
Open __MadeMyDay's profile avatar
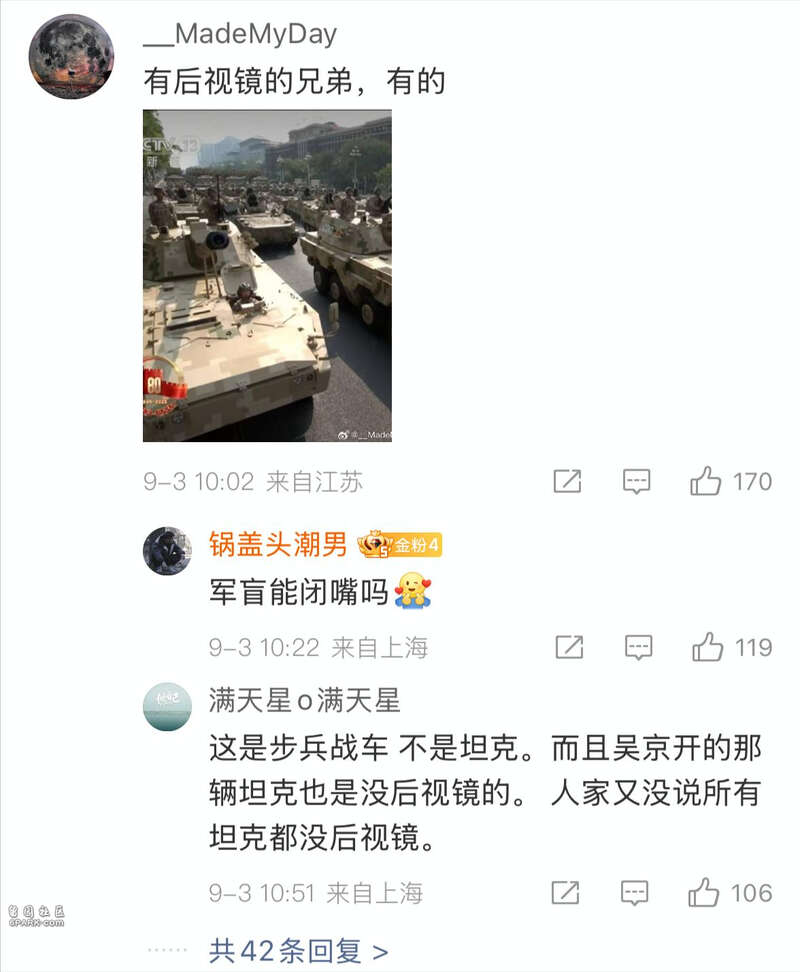pos(71,57)
